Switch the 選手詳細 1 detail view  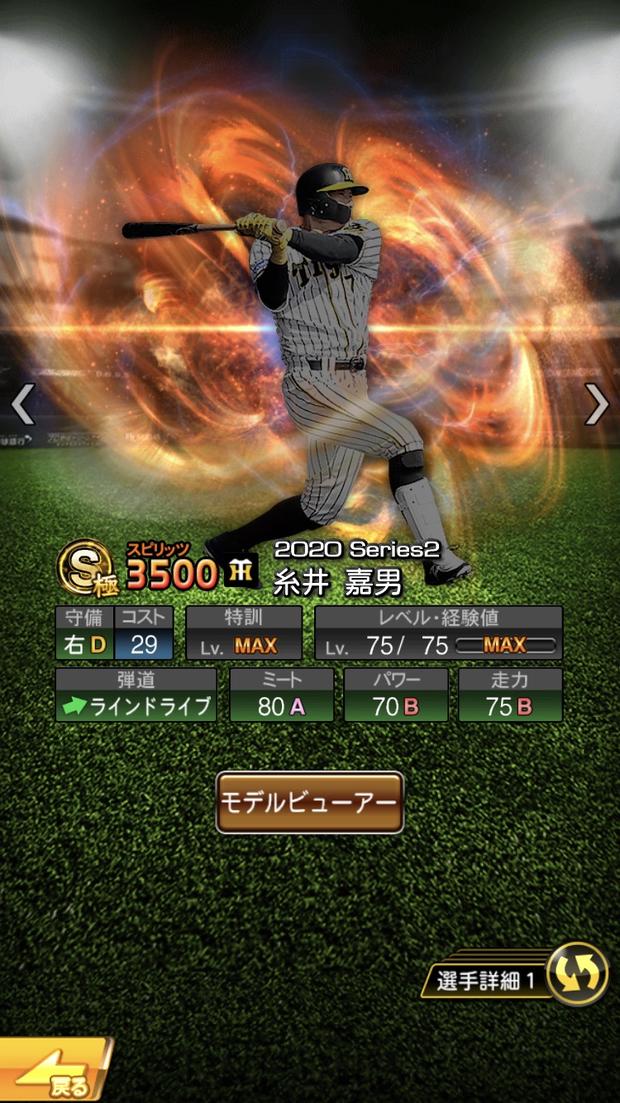click(x=577, y=975)
